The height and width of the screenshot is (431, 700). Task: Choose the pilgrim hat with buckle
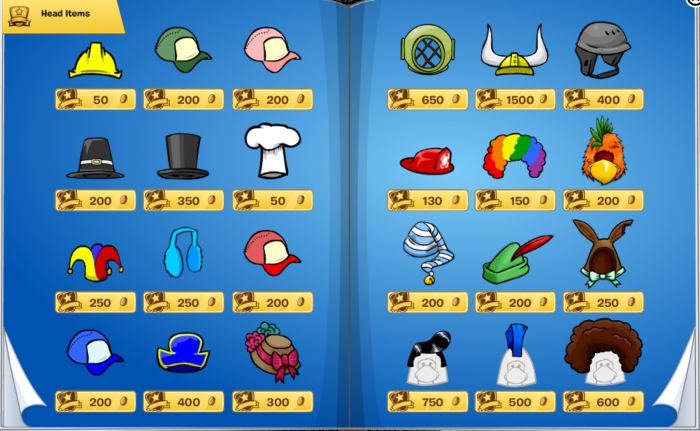(95, 157)
